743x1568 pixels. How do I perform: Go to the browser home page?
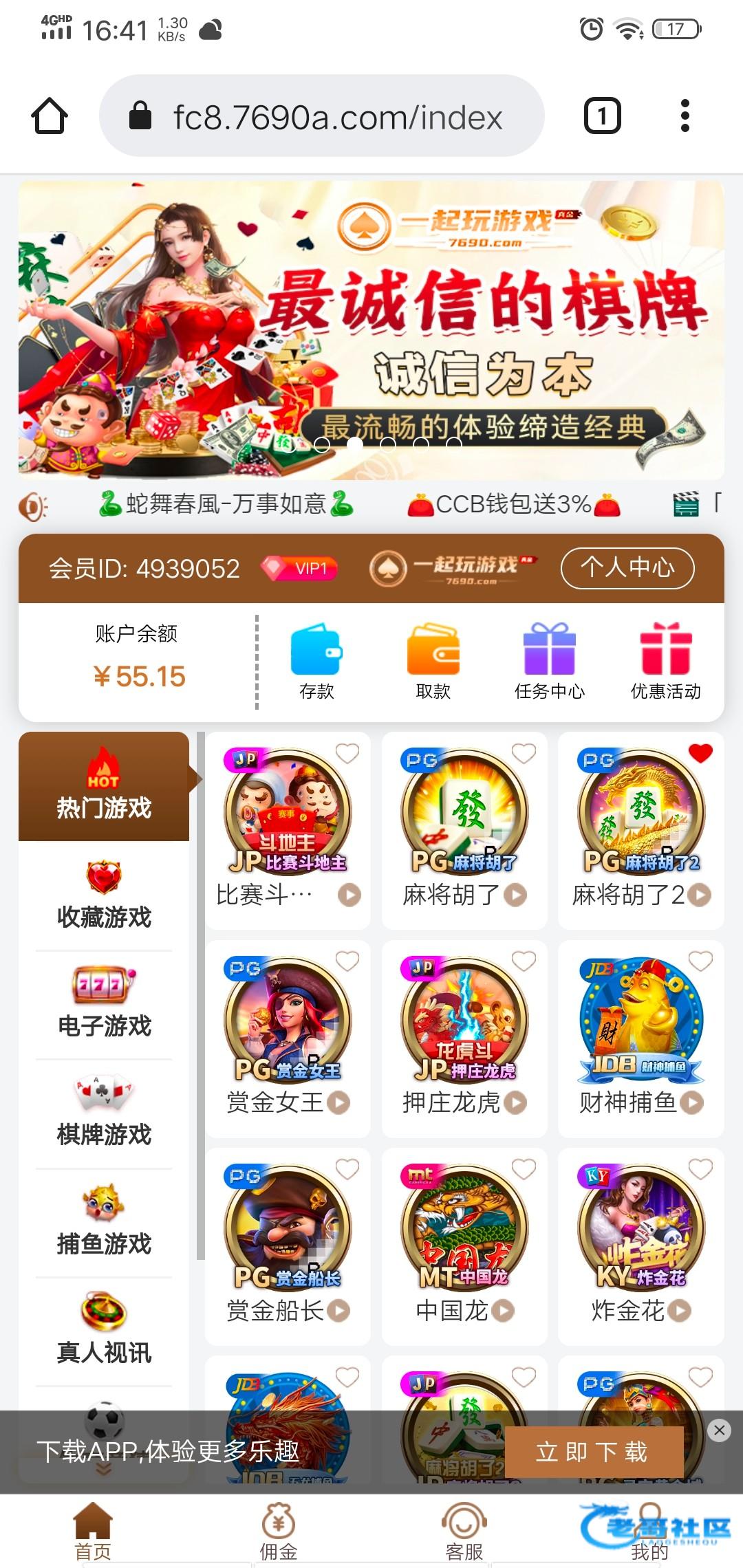50,116
